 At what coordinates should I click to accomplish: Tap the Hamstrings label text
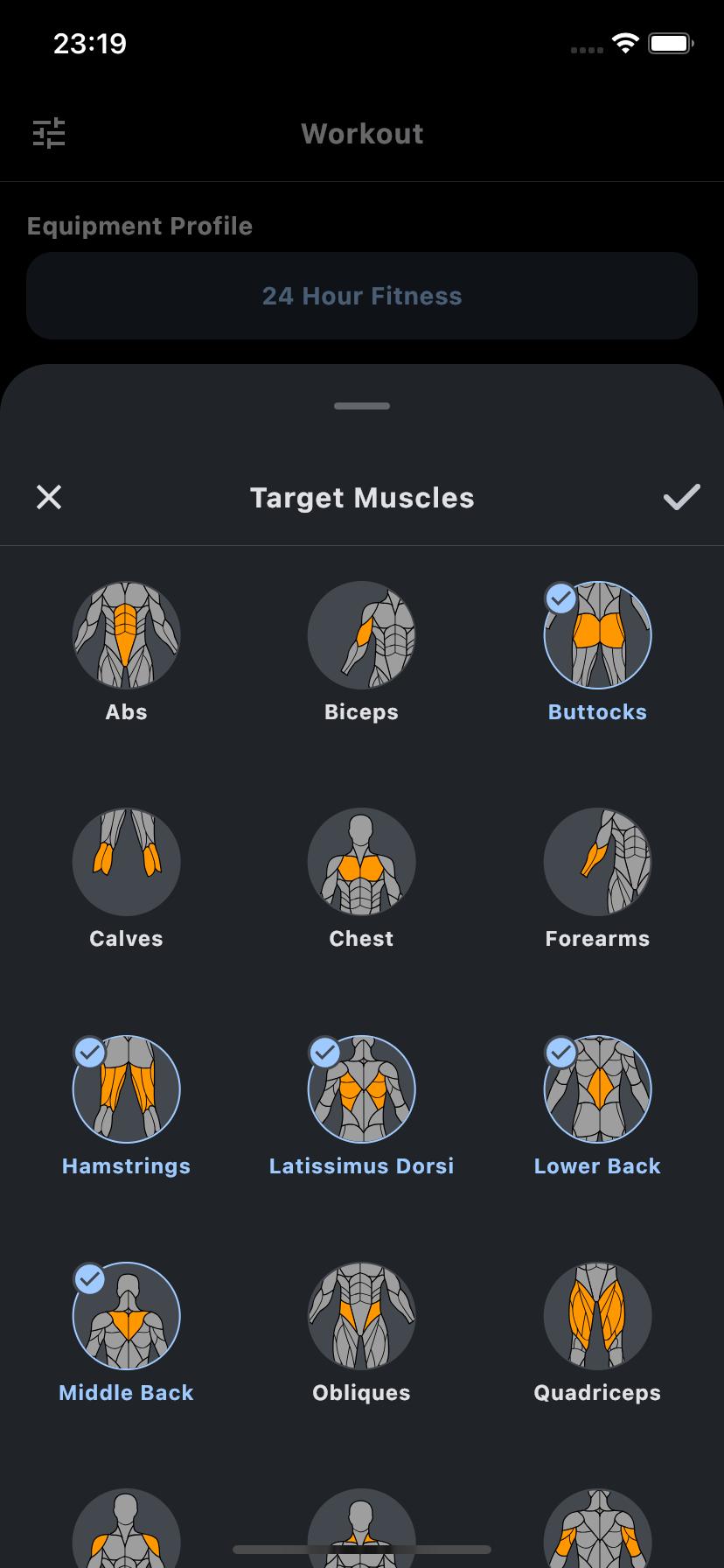(x=126, y=1165)
